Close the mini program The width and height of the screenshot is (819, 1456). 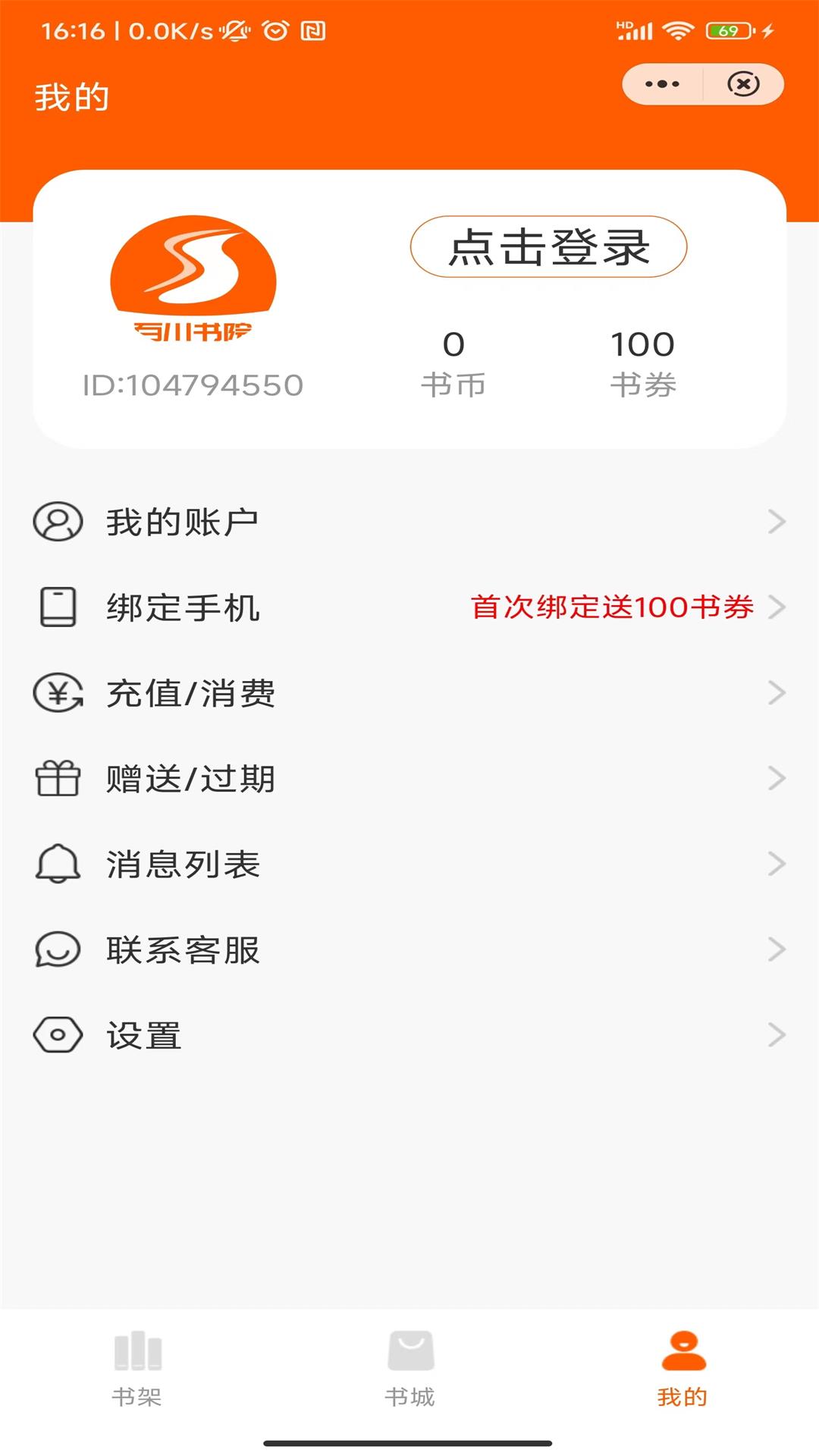[x=743, y=84]
